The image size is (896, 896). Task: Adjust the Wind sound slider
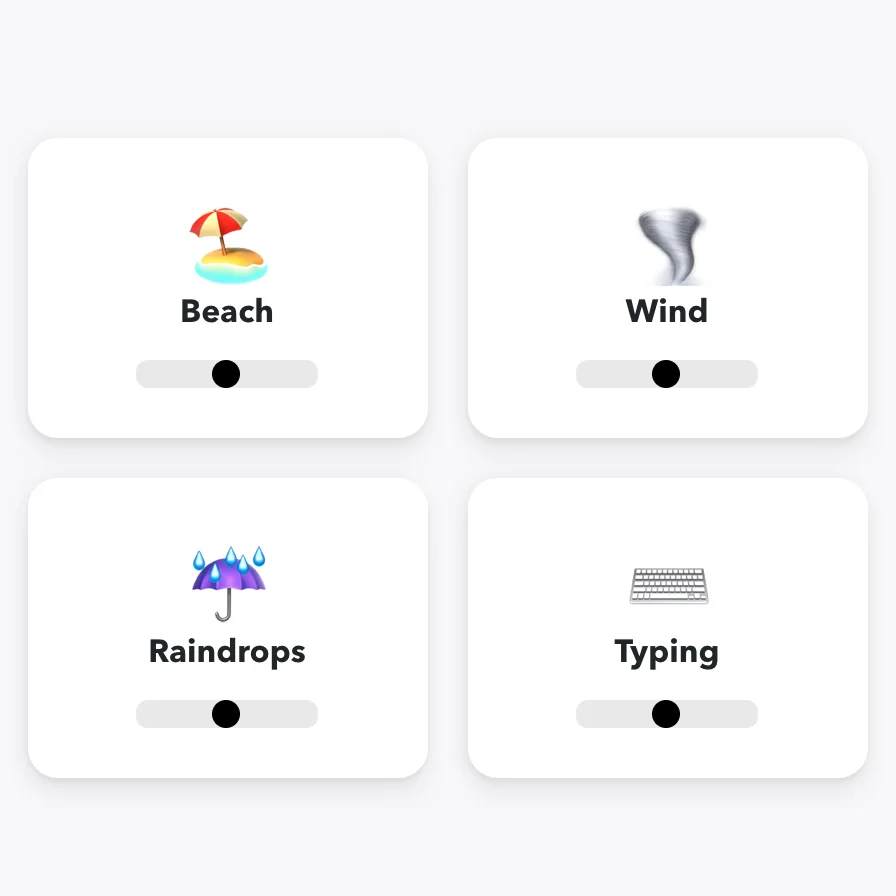tap(666, 374)
